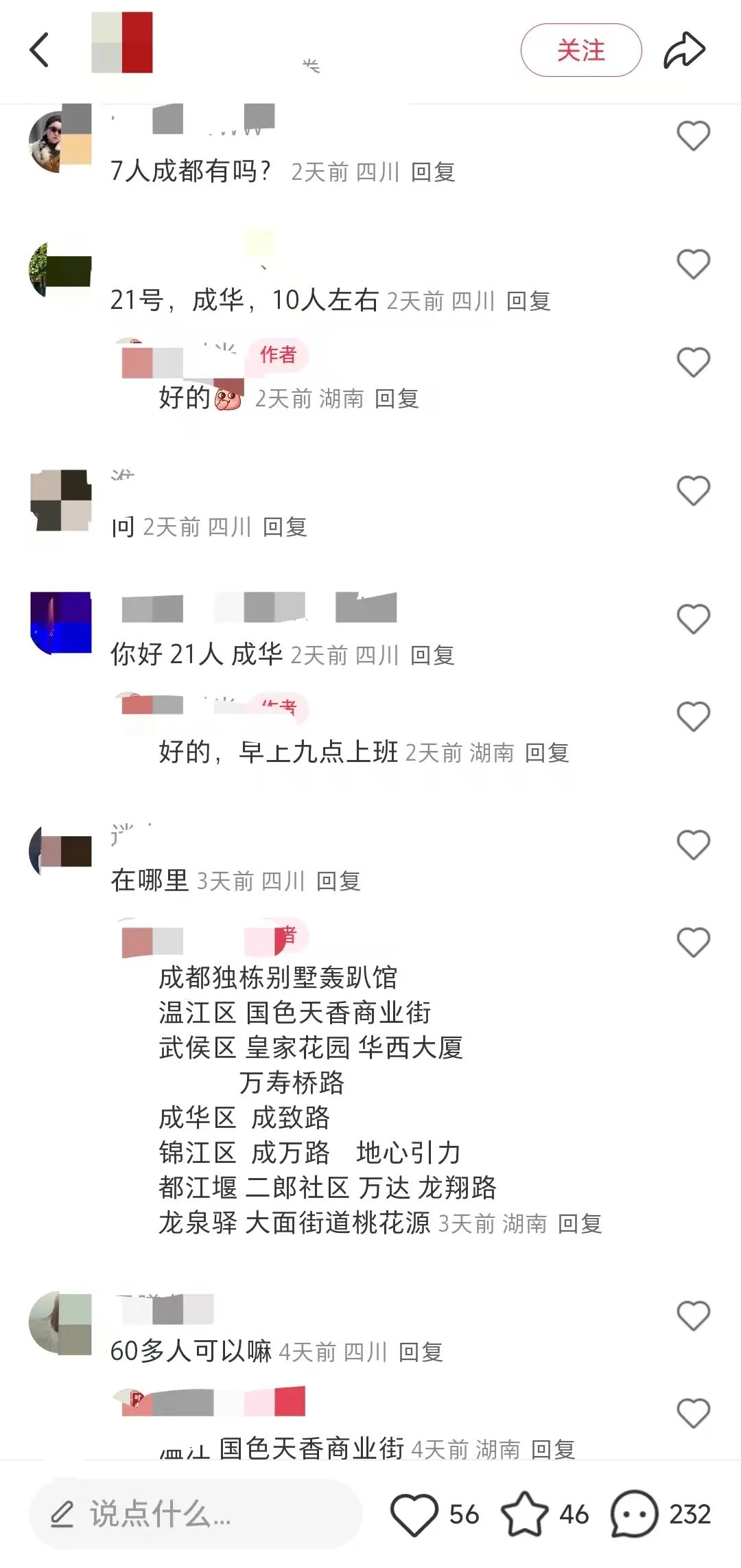Open the post author's avatar in header
Viewport: 741px width, 1568px height.
coord(122,42)
